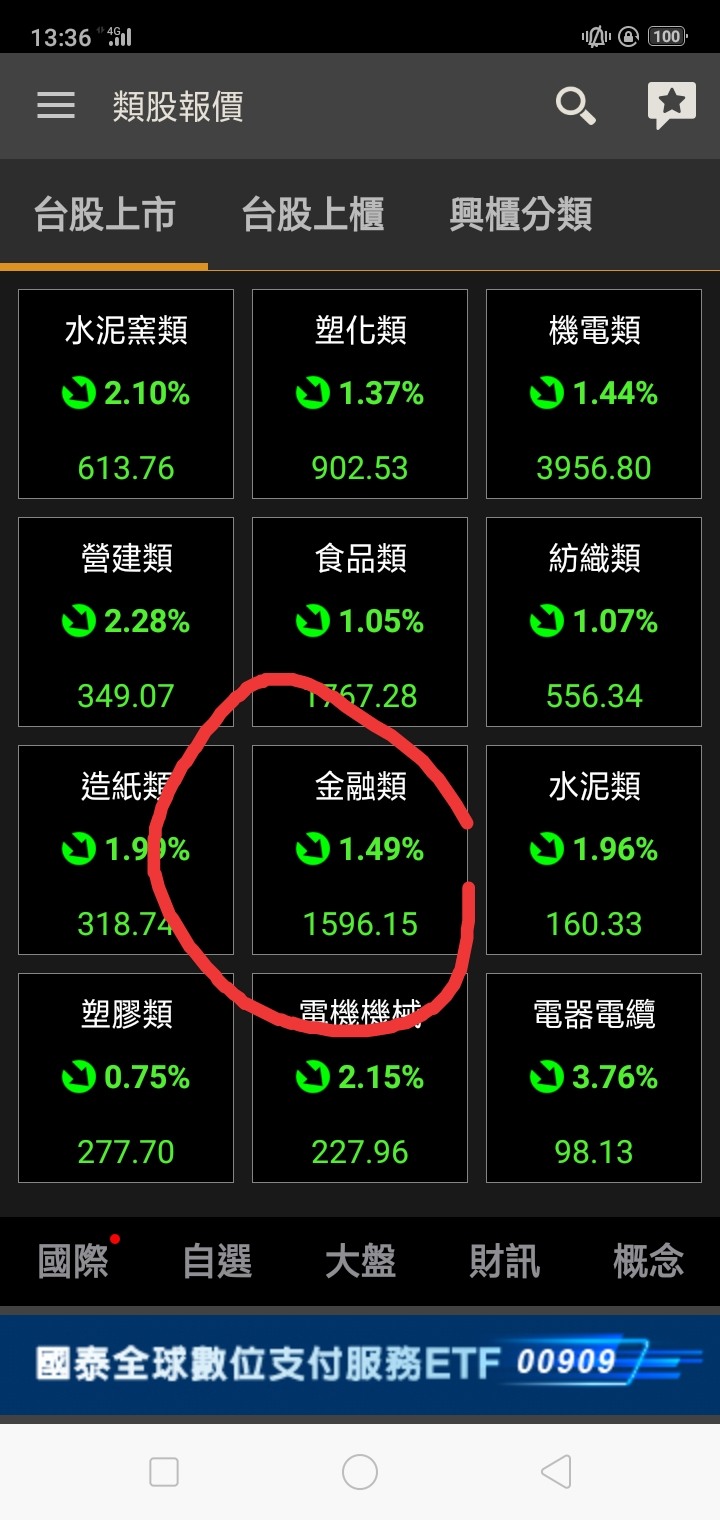This screenshot has width=720, height=1520.
Task: Open the 水泥類 sector card
Action: [594, 850]
